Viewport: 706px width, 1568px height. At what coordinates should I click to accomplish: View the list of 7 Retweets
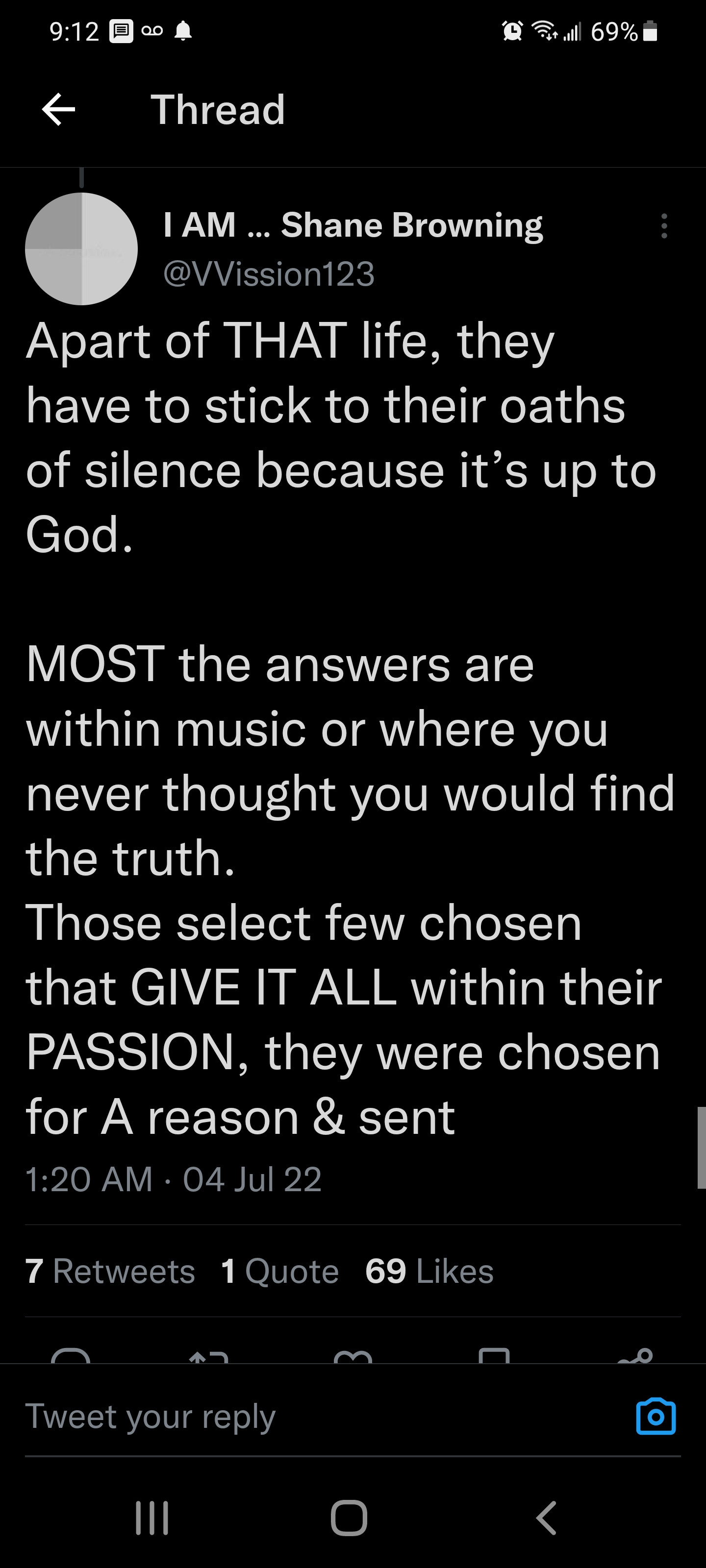click(110, 1272)
